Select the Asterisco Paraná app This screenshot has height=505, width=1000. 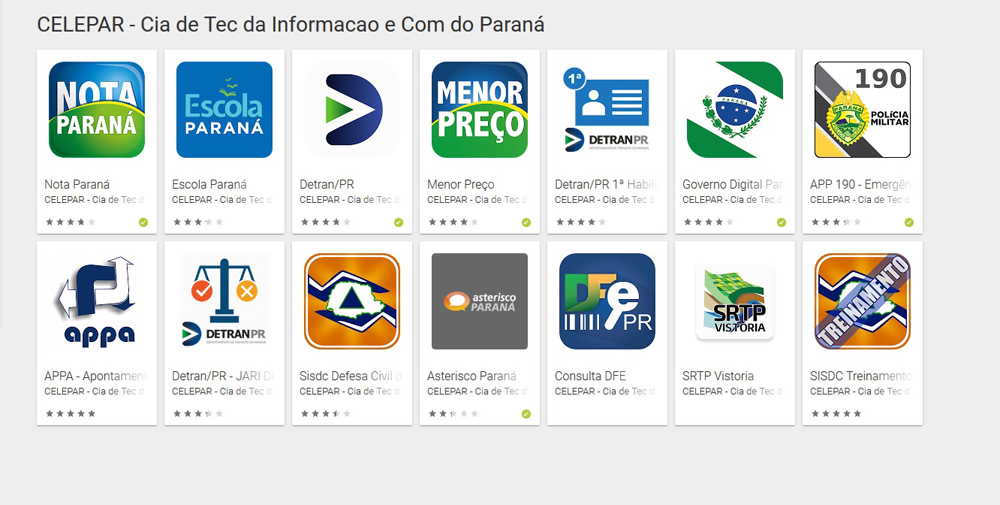pos(479,302)
